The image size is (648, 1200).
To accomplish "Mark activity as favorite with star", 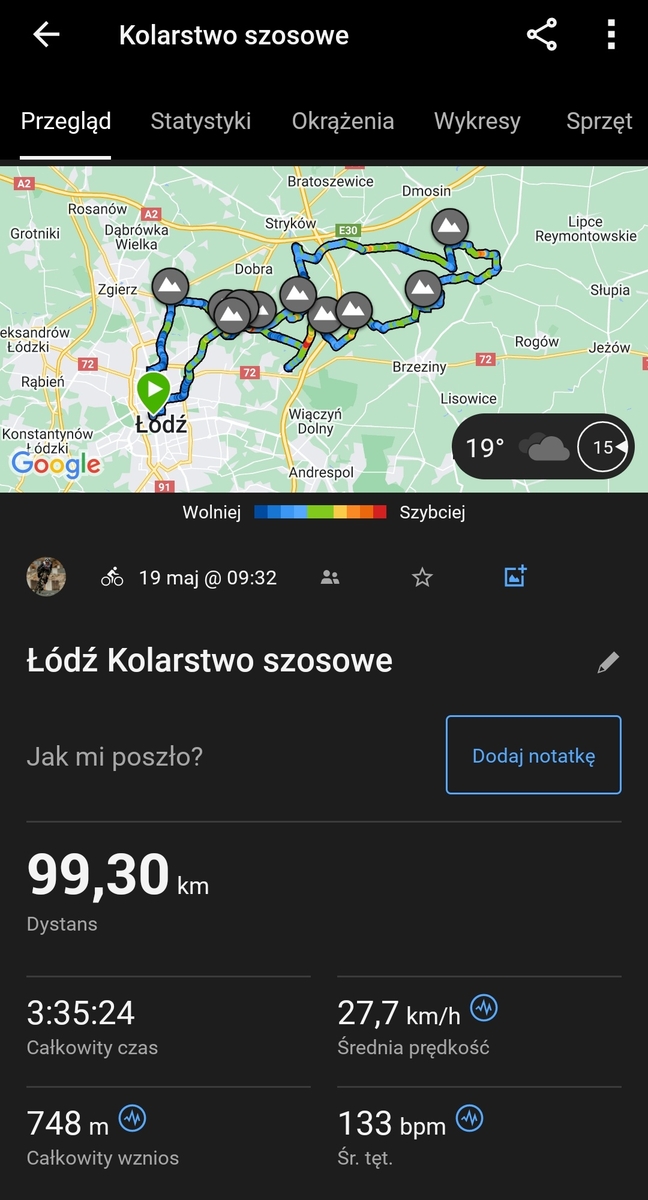I will (x=422, y=577).
